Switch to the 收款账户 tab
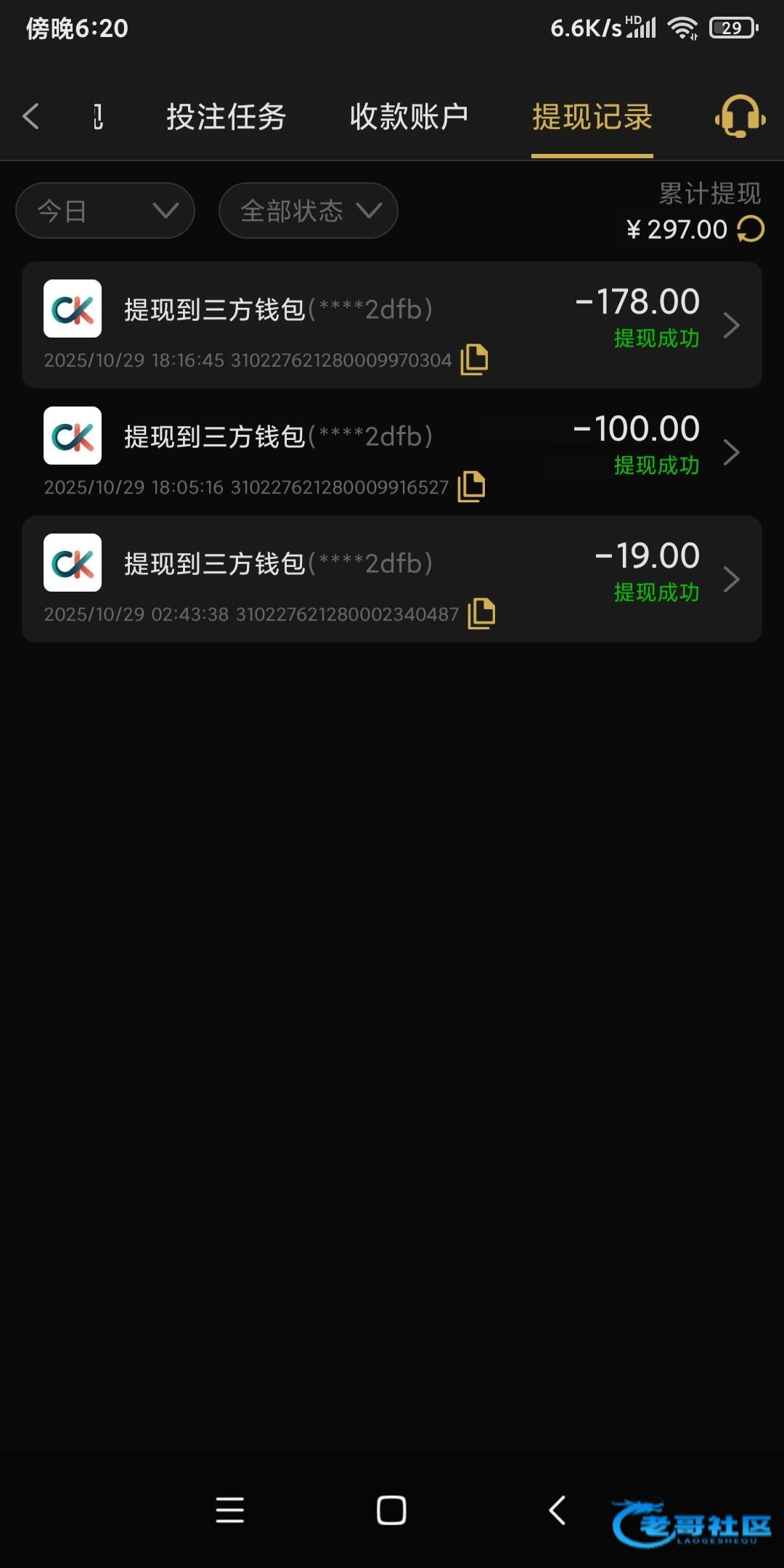The width and height of the screenshot is (784, 1568). pyautogui.click(x=409, y=117)
